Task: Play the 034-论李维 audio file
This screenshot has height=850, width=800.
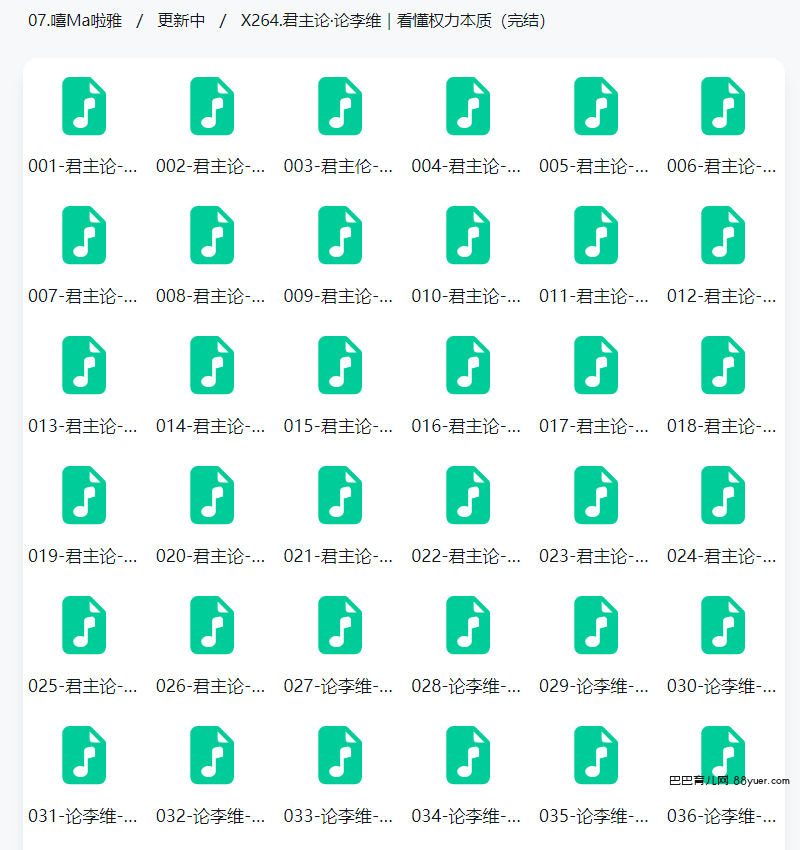Action: pos(467,756)
